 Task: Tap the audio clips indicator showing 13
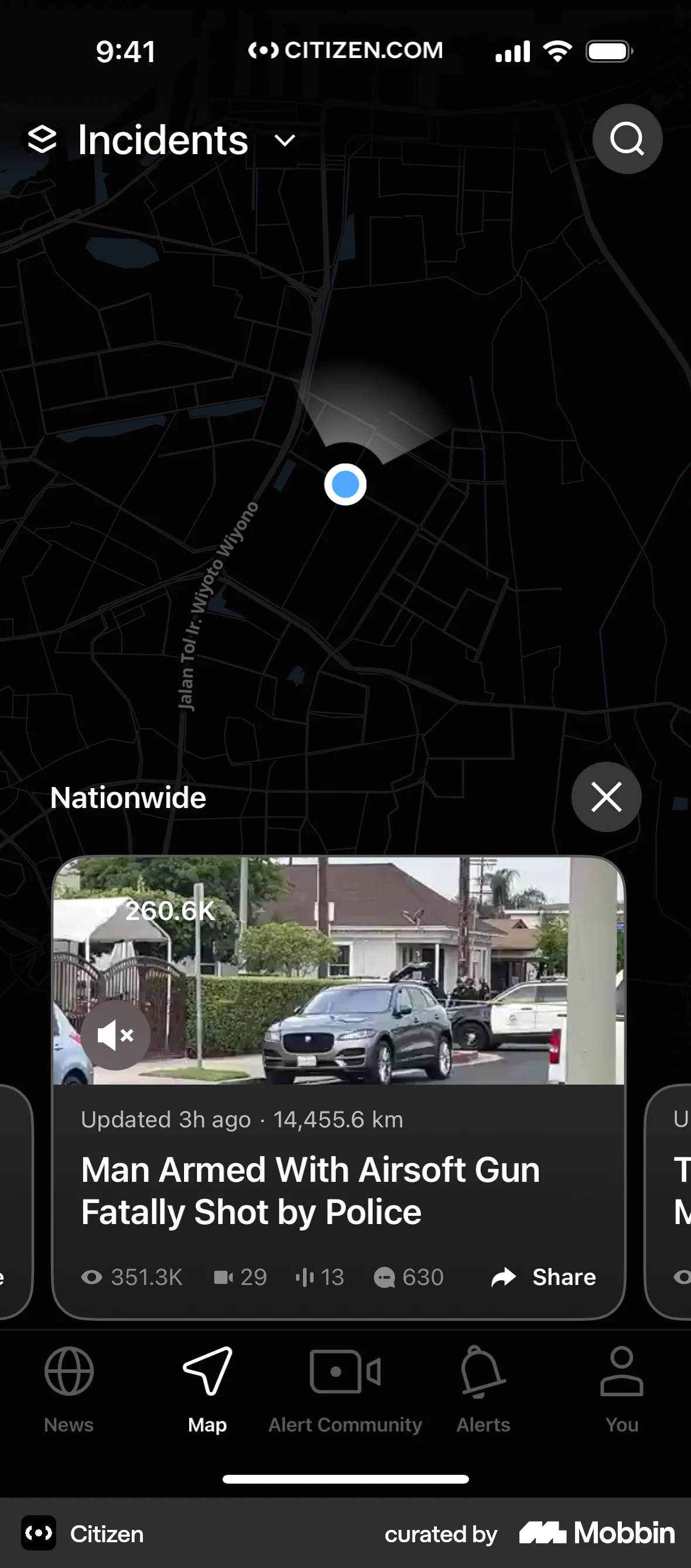click(x=305, y=1276)
